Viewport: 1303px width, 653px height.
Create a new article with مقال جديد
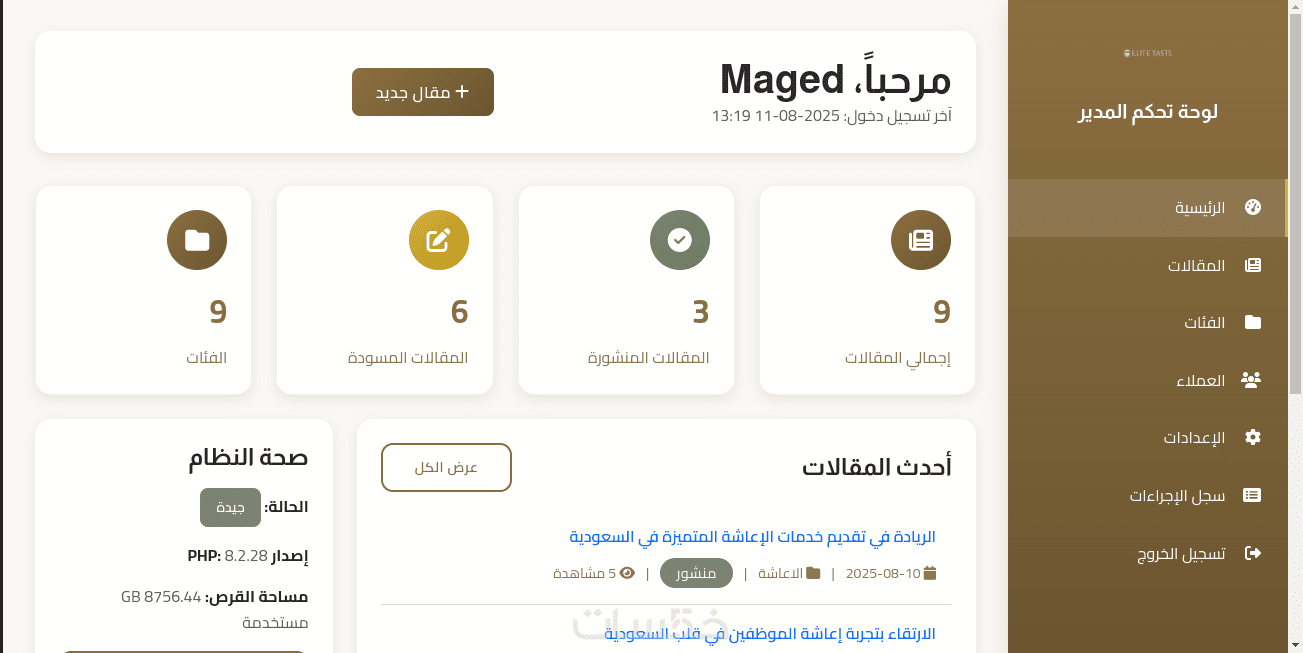point(422,92)
